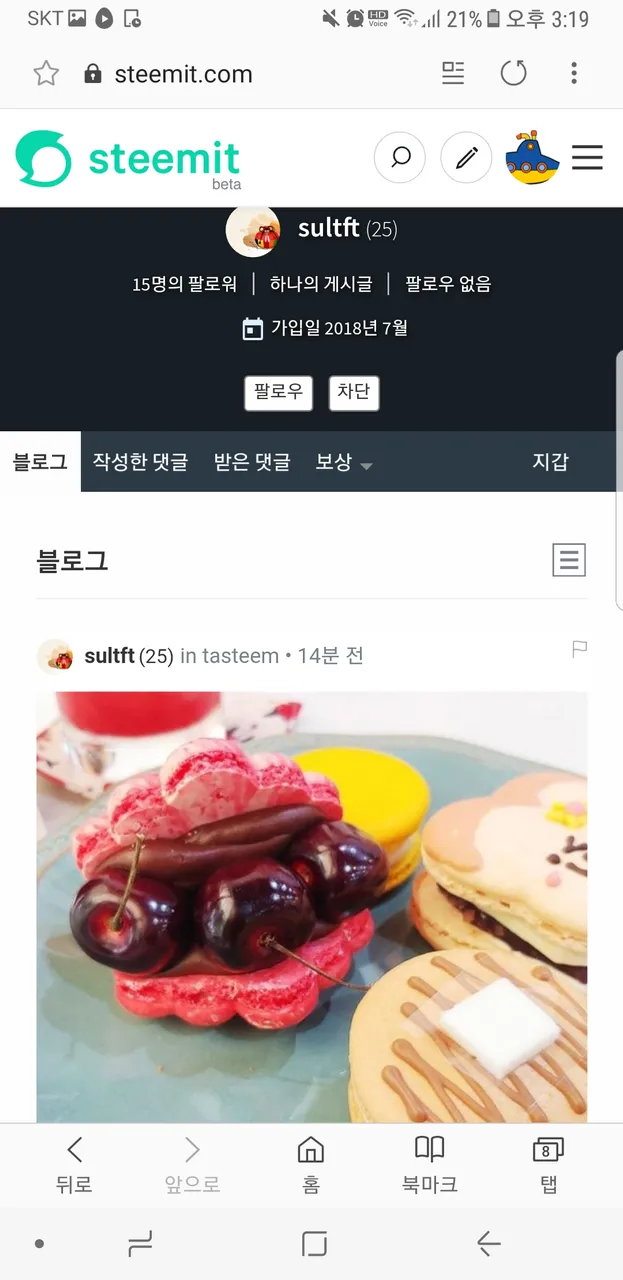
Task: Open the 지갑 wallet tab
Action: click(550, 462)
